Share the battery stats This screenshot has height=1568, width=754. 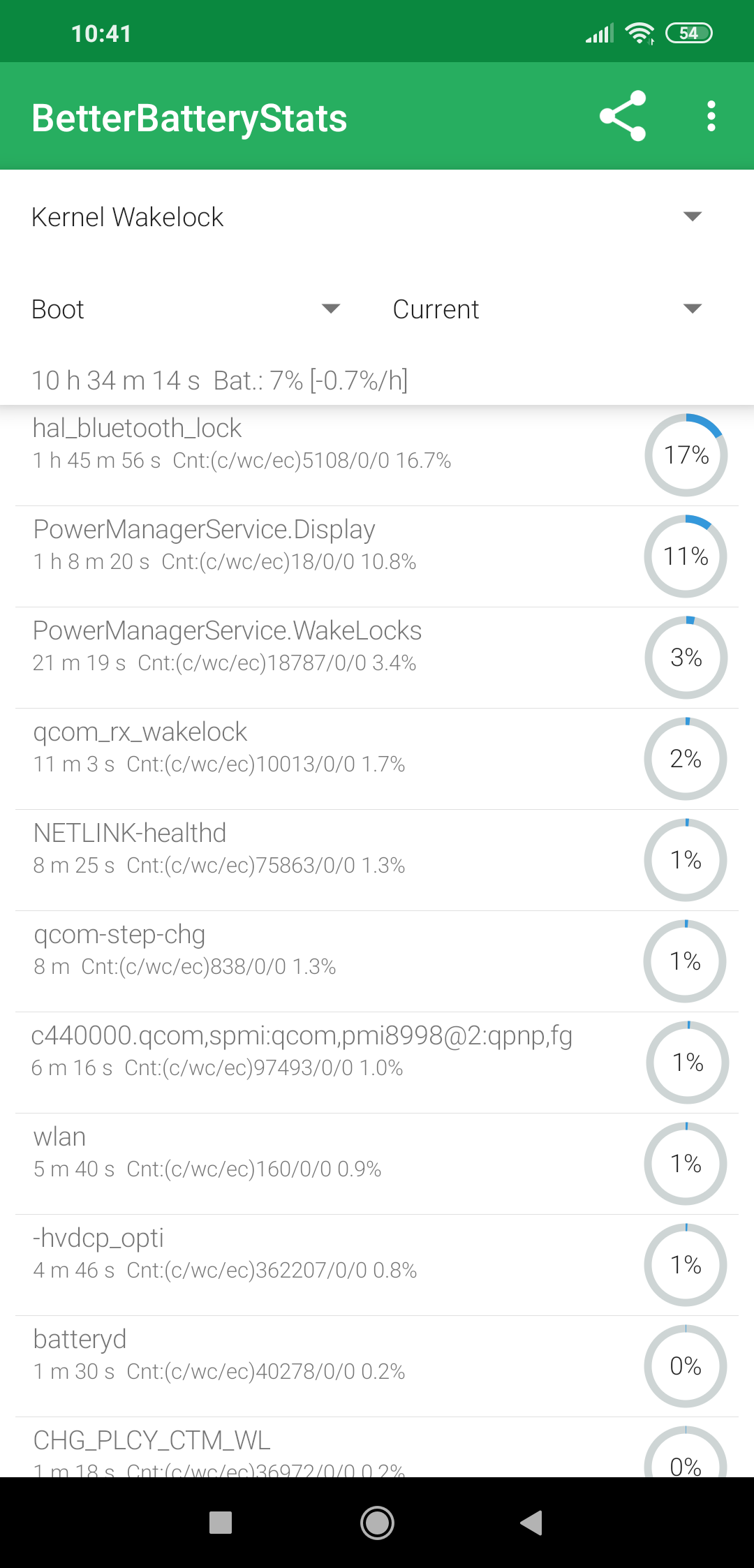pos(622,116)
